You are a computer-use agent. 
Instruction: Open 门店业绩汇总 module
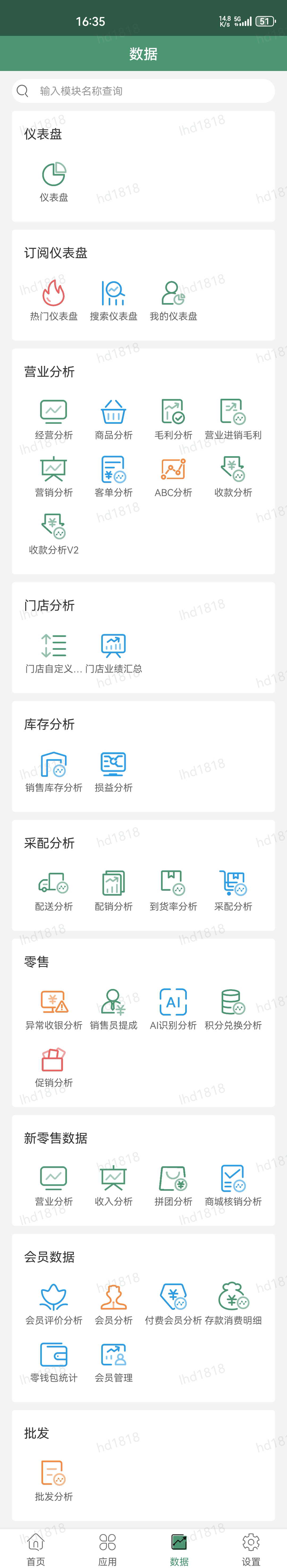[114, 652]
